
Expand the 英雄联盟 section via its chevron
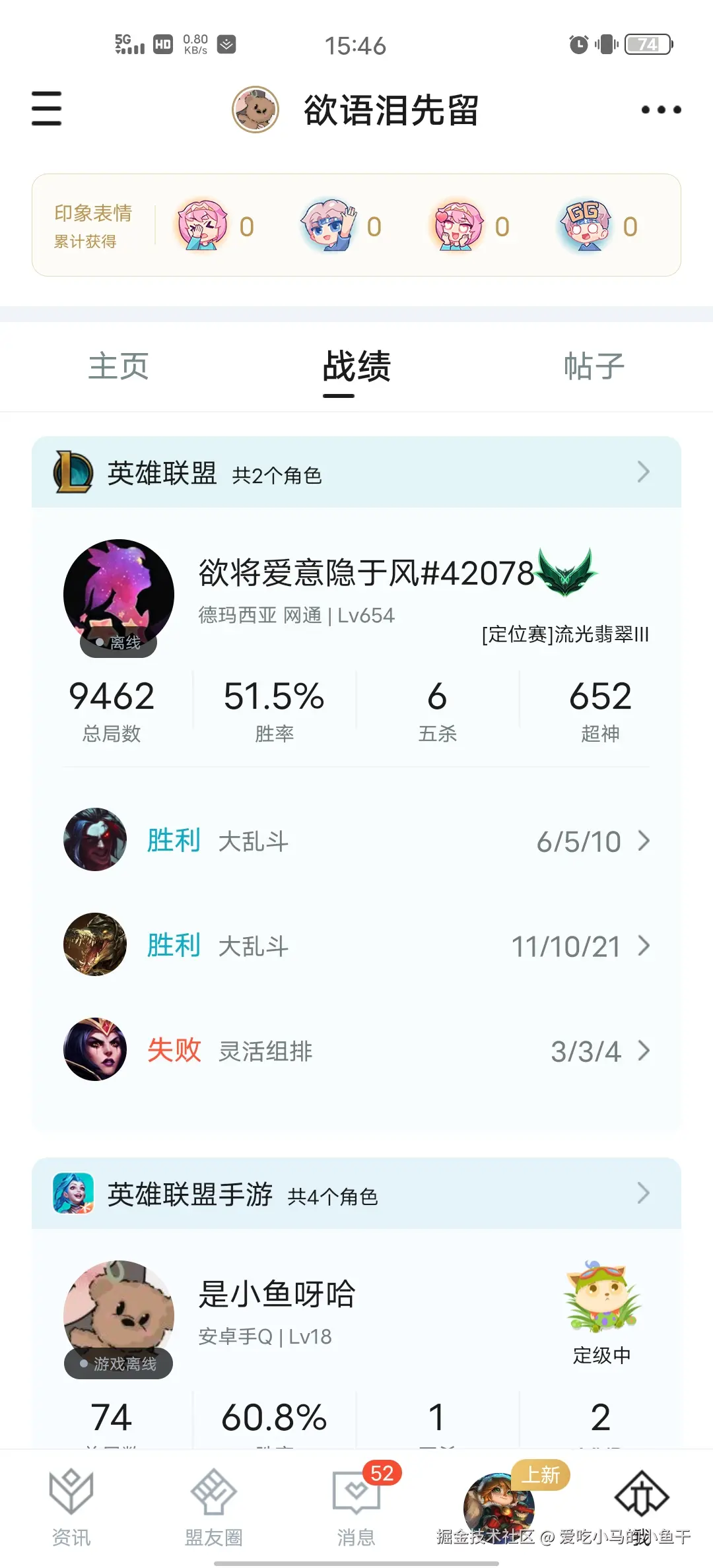pos(643,471)
